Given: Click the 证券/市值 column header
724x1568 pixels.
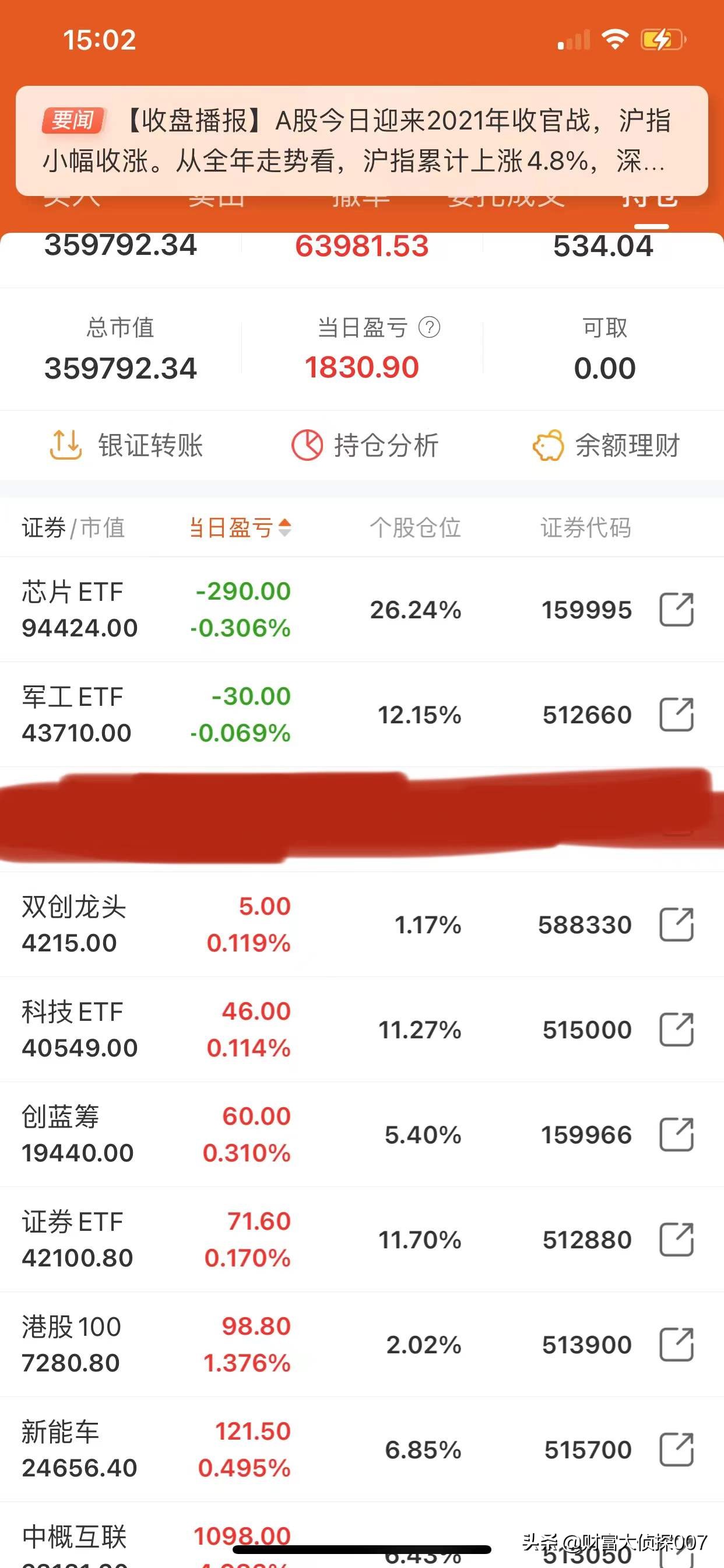Looking at the screenshot, I should (73, 528).
